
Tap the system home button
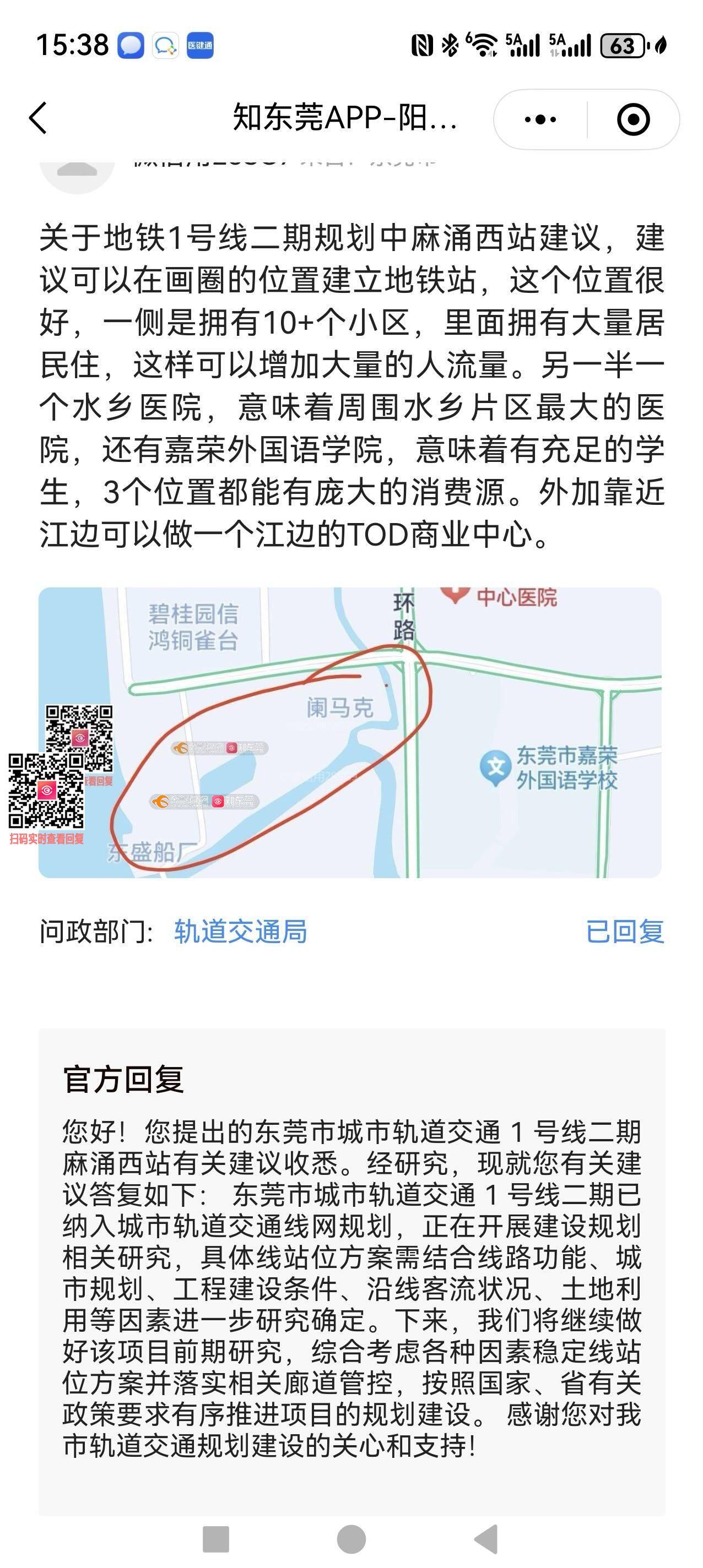351,1539
